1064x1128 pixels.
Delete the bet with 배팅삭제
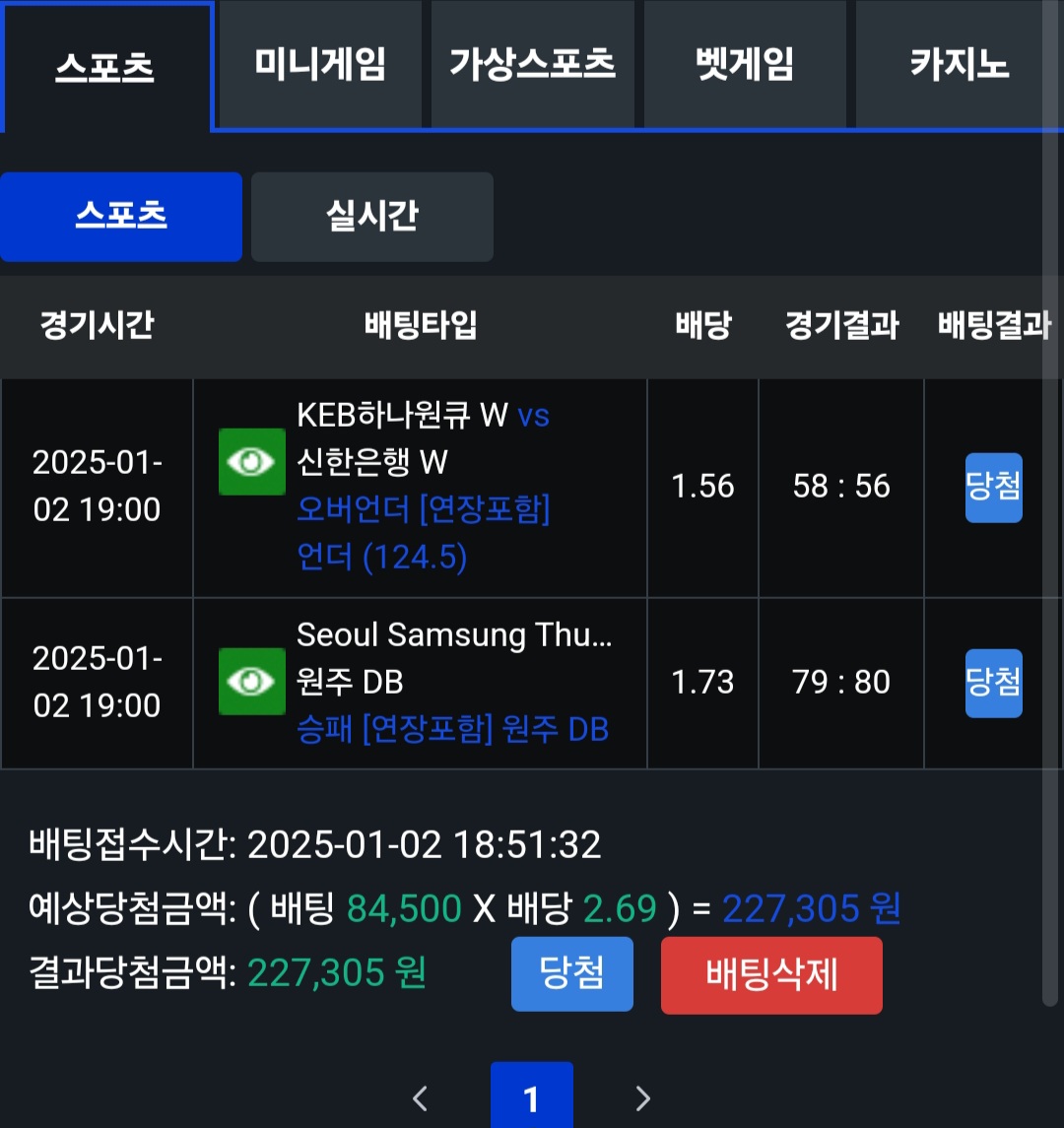pyautogui.click(x=771, y=975)
